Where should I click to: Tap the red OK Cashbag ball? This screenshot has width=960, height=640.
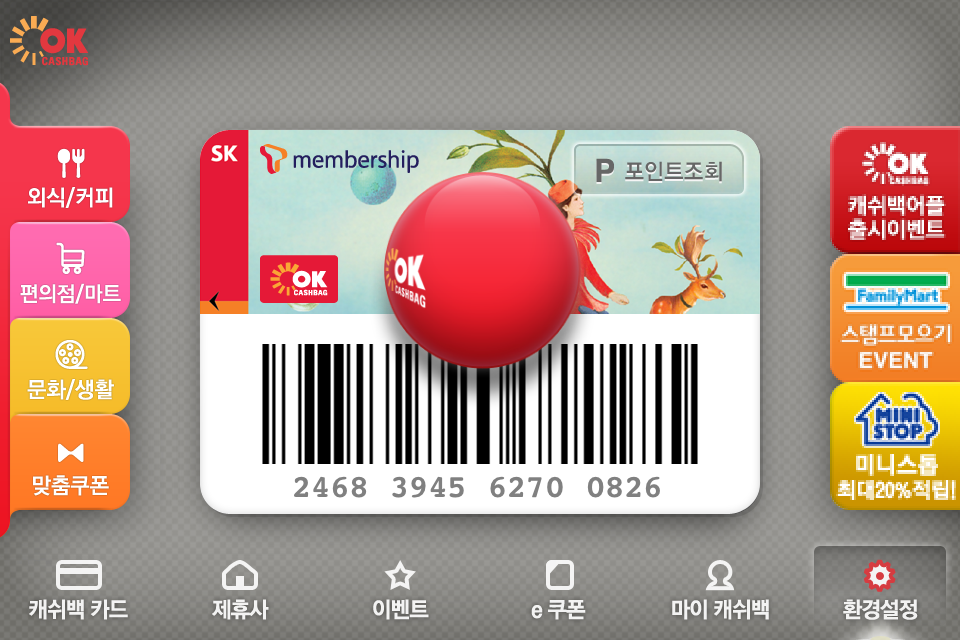pos(482,270)
